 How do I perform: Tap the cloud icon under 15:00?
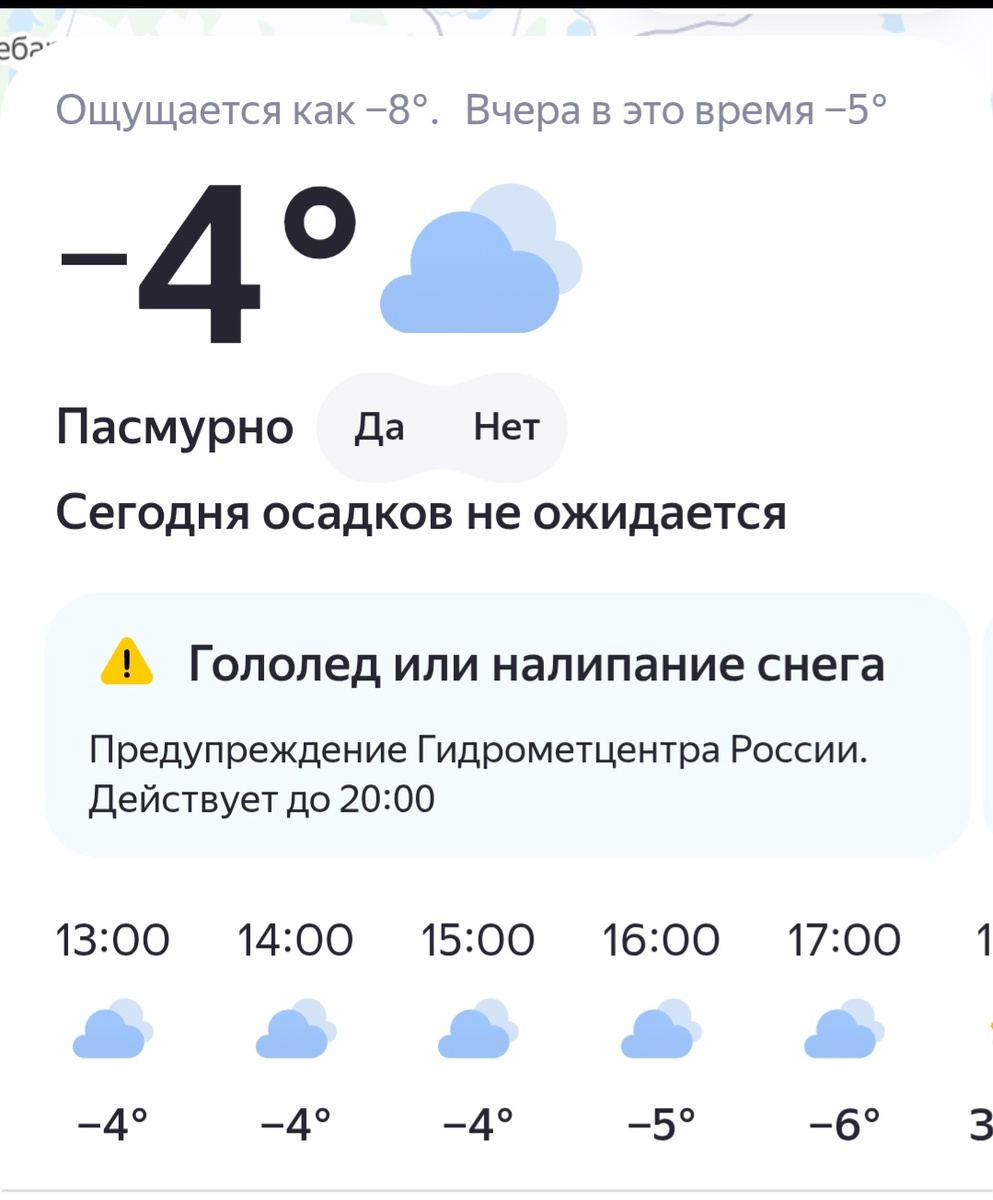(x=478, y=1032)
